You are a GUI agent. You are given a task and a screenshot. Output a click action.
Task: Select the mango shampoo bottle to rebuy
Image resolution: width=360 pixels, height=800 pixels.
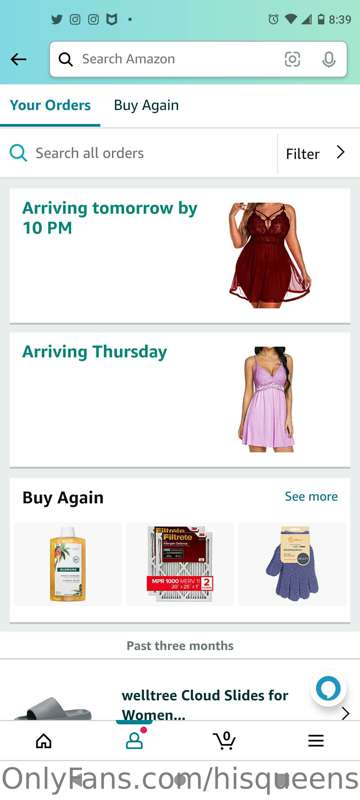[x=68, y=564]
